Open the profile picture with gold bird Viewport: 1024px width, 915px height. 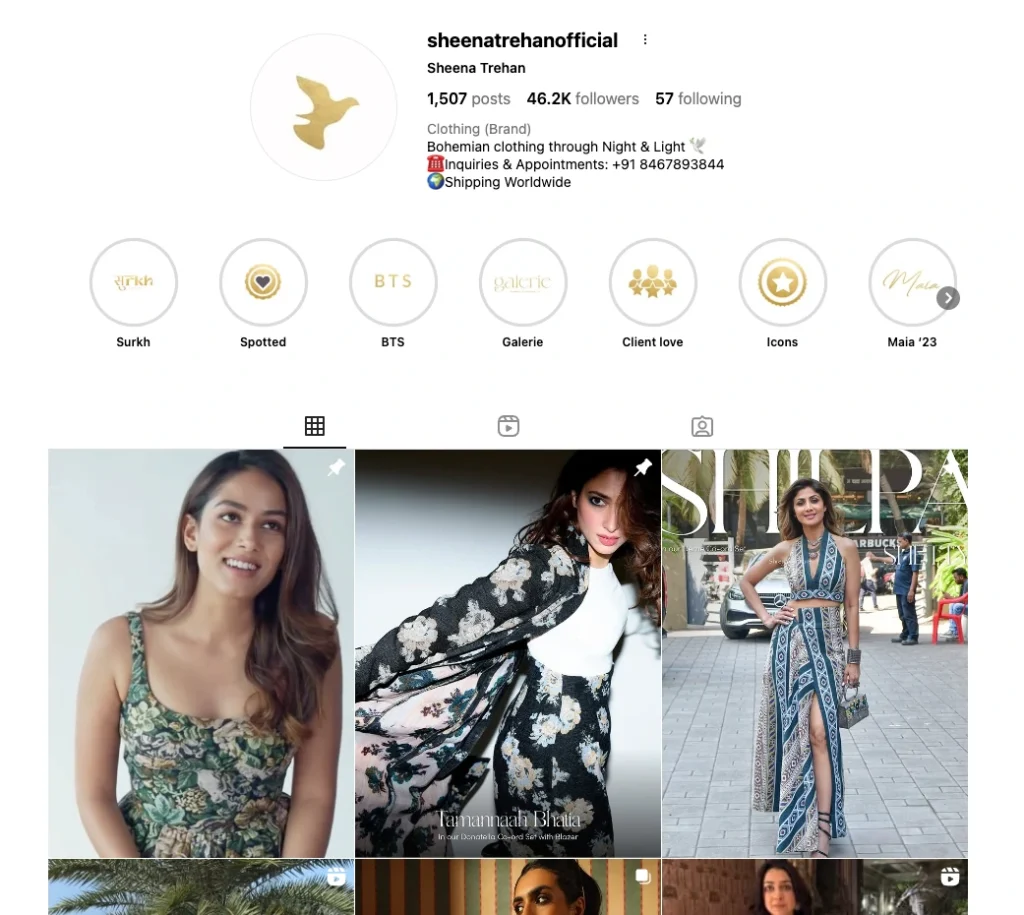324,108
